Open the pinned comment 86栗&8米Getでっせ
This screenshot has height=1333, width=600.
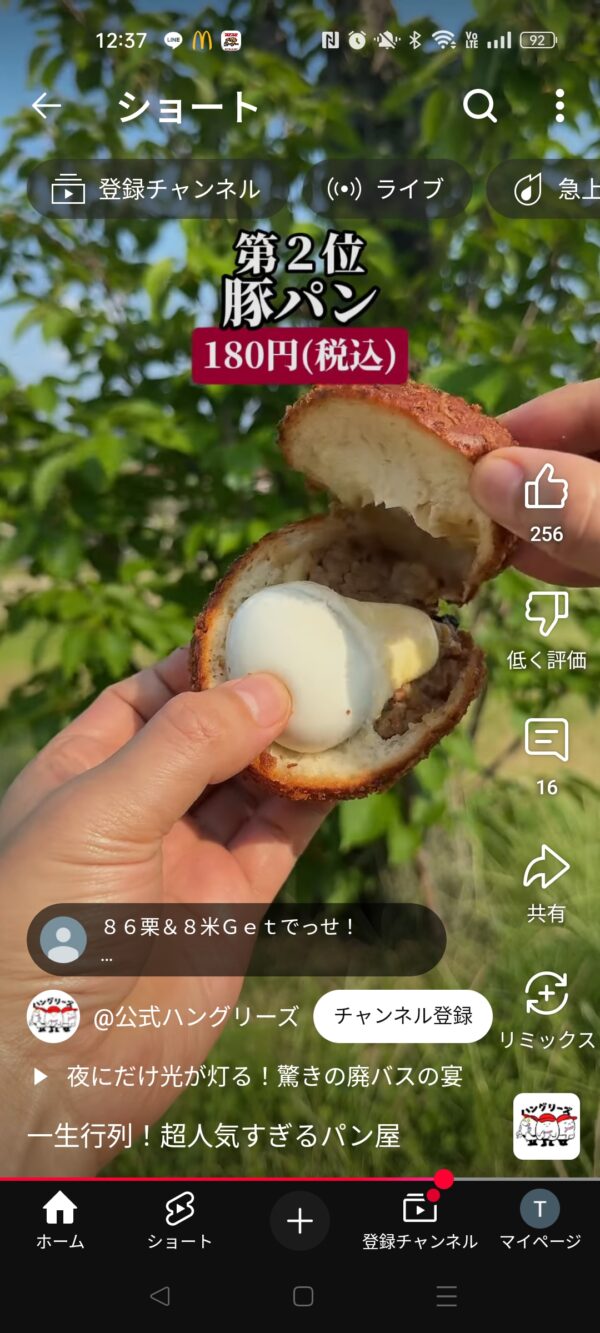pyautogui.click(x=236, y=939)
